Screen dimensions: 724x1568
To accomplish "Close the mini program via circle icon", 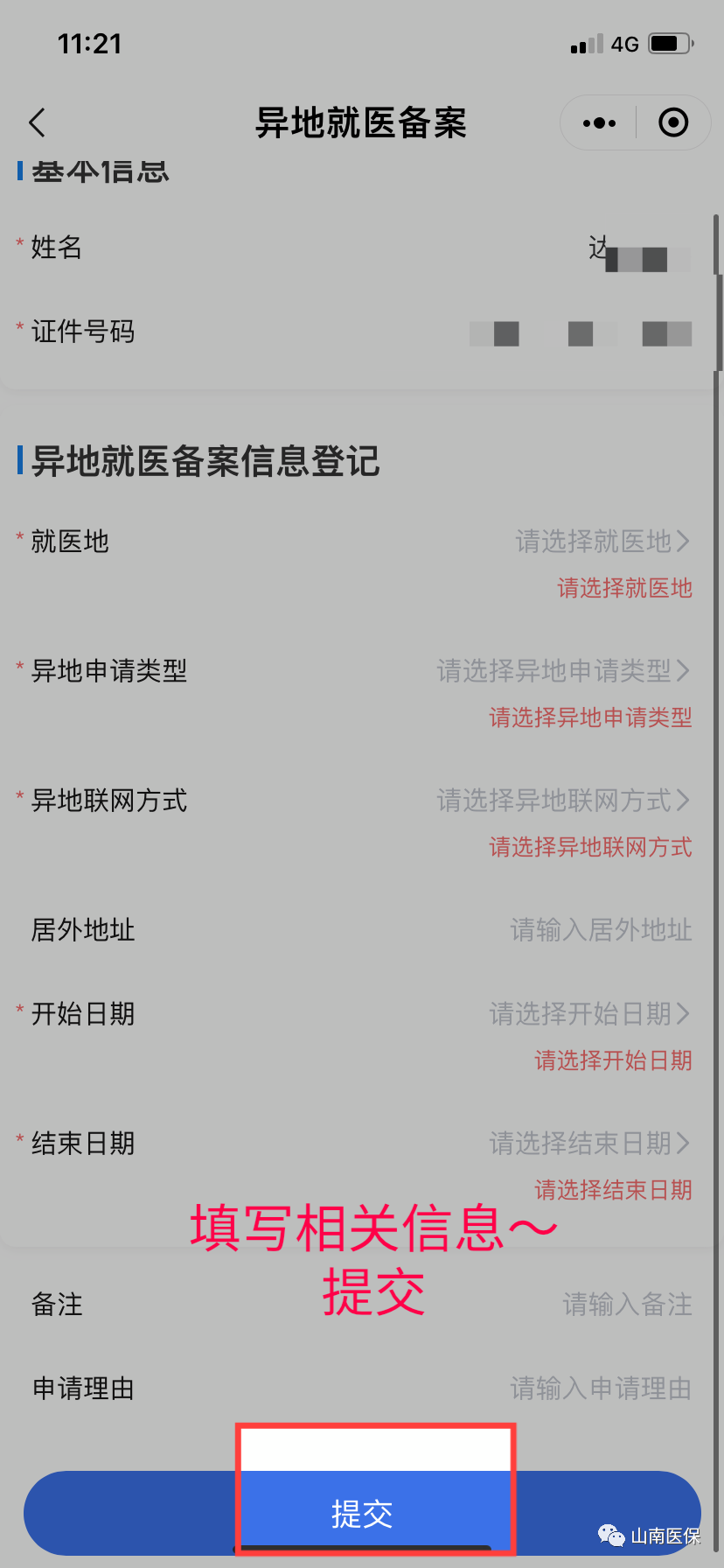I will pyautogui.click(x=672, y=123).
